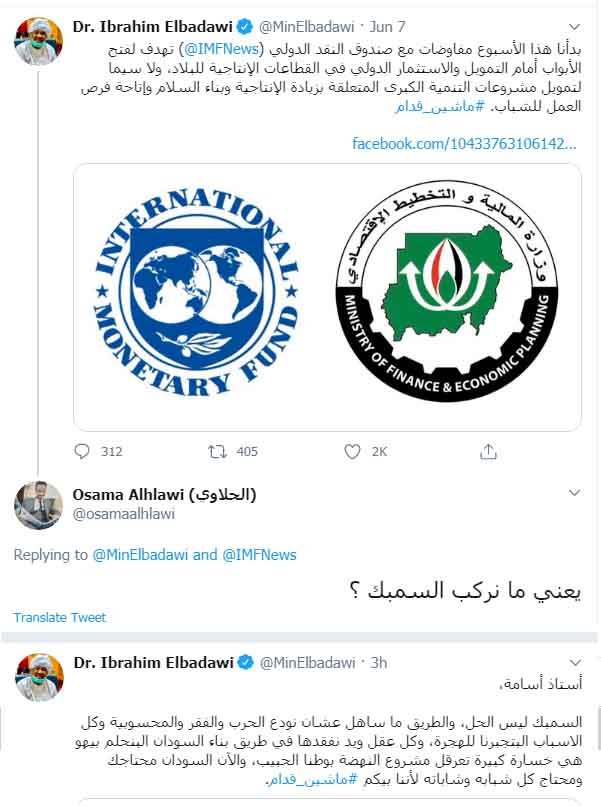Open Osama Alhlawi's profile picture
This screenshot has height=806, width=601.
point(39,505)
